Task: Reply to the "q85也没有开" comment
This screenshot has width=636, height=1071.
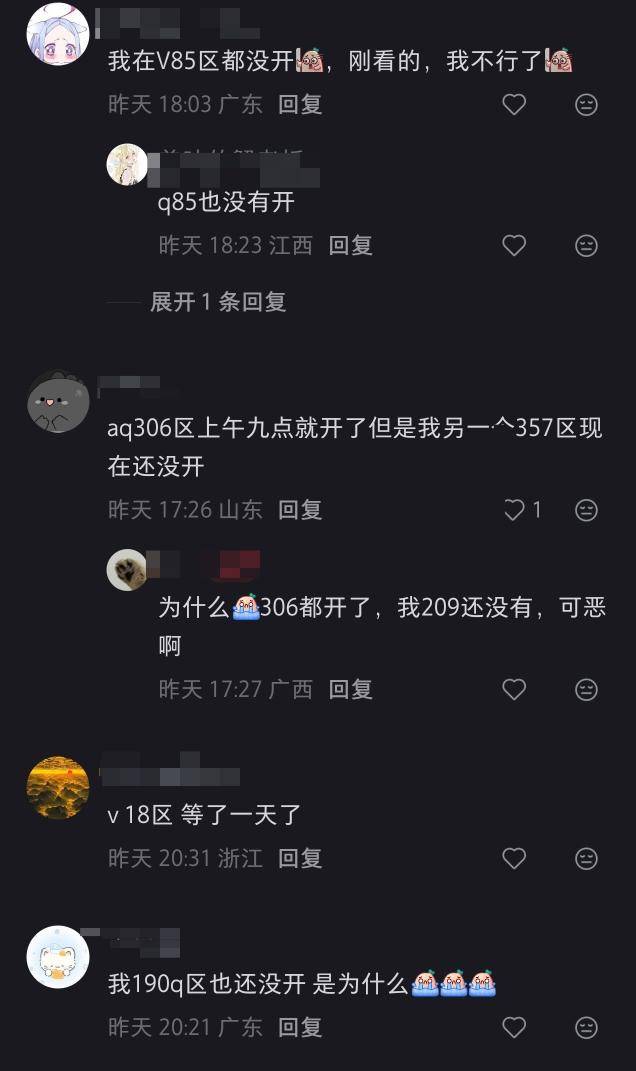Action: click(351, 245)
